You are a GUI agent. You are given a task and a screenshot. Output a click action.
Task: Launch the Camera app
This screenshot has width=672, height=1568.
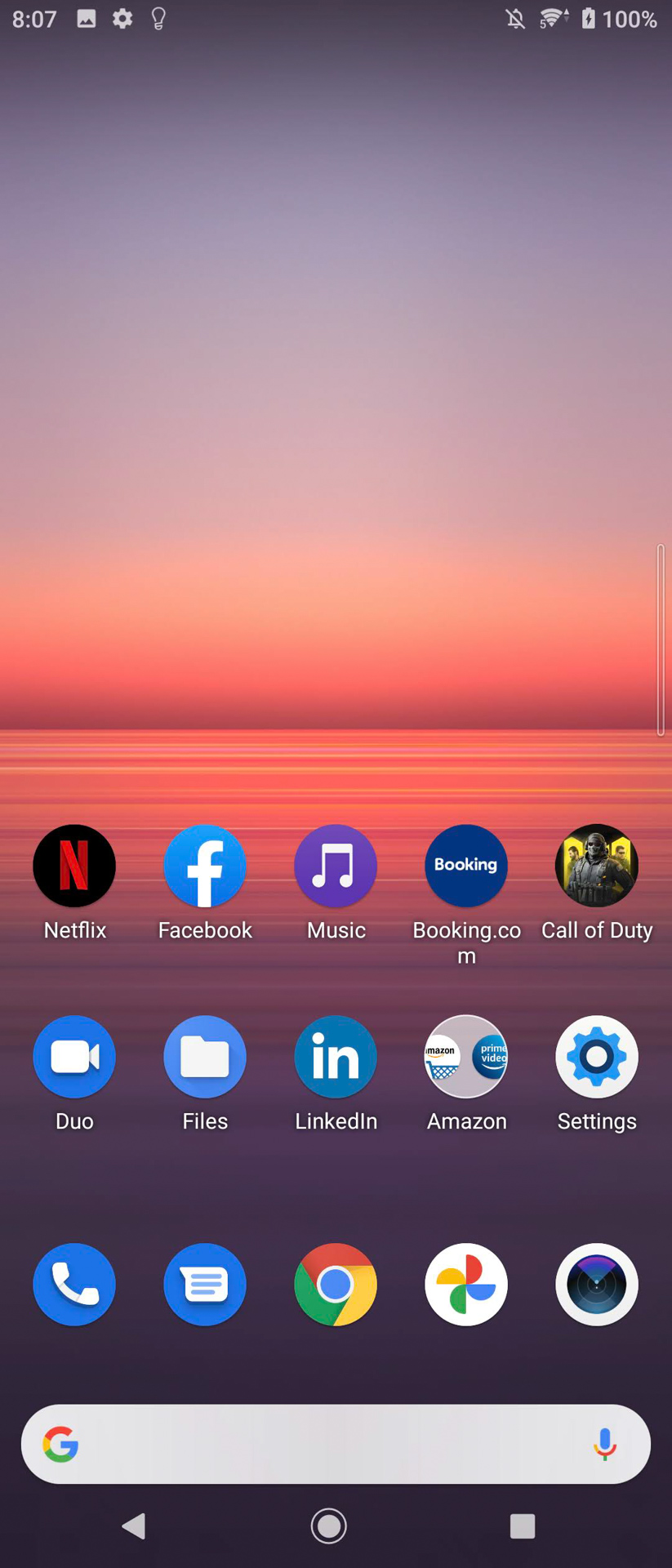tap(597, 1285)
